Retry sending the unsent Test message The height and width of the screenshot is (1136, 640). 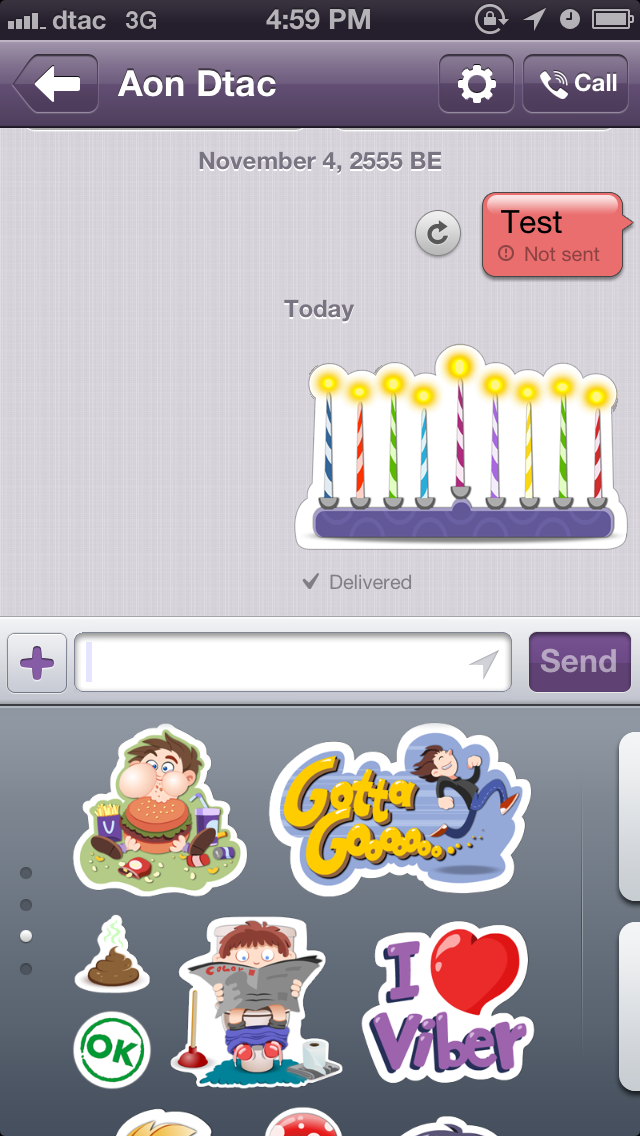pos(438,233)
